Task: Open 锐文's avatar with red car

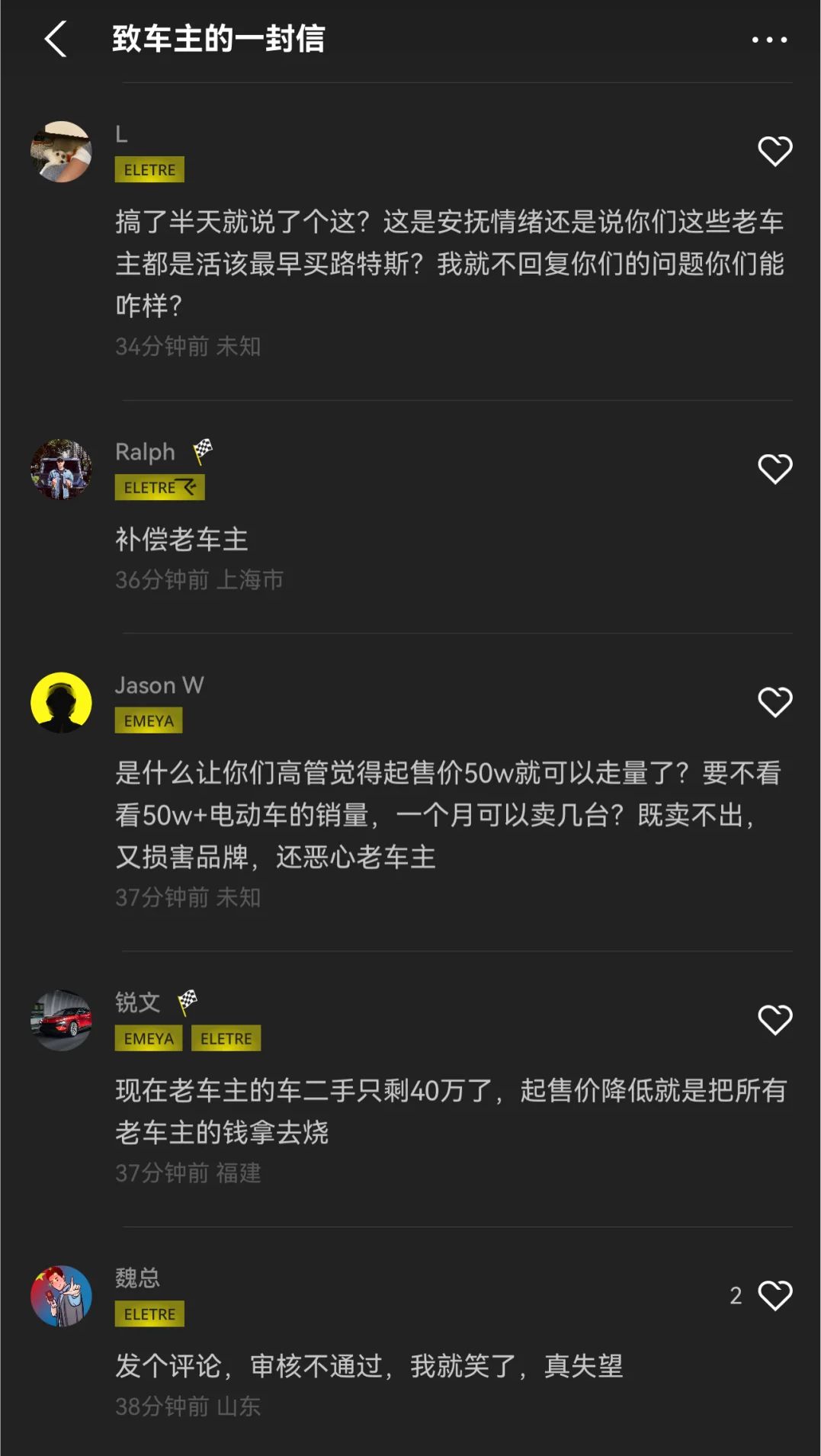Action: pyautogui.click(x=61, y=1021)
